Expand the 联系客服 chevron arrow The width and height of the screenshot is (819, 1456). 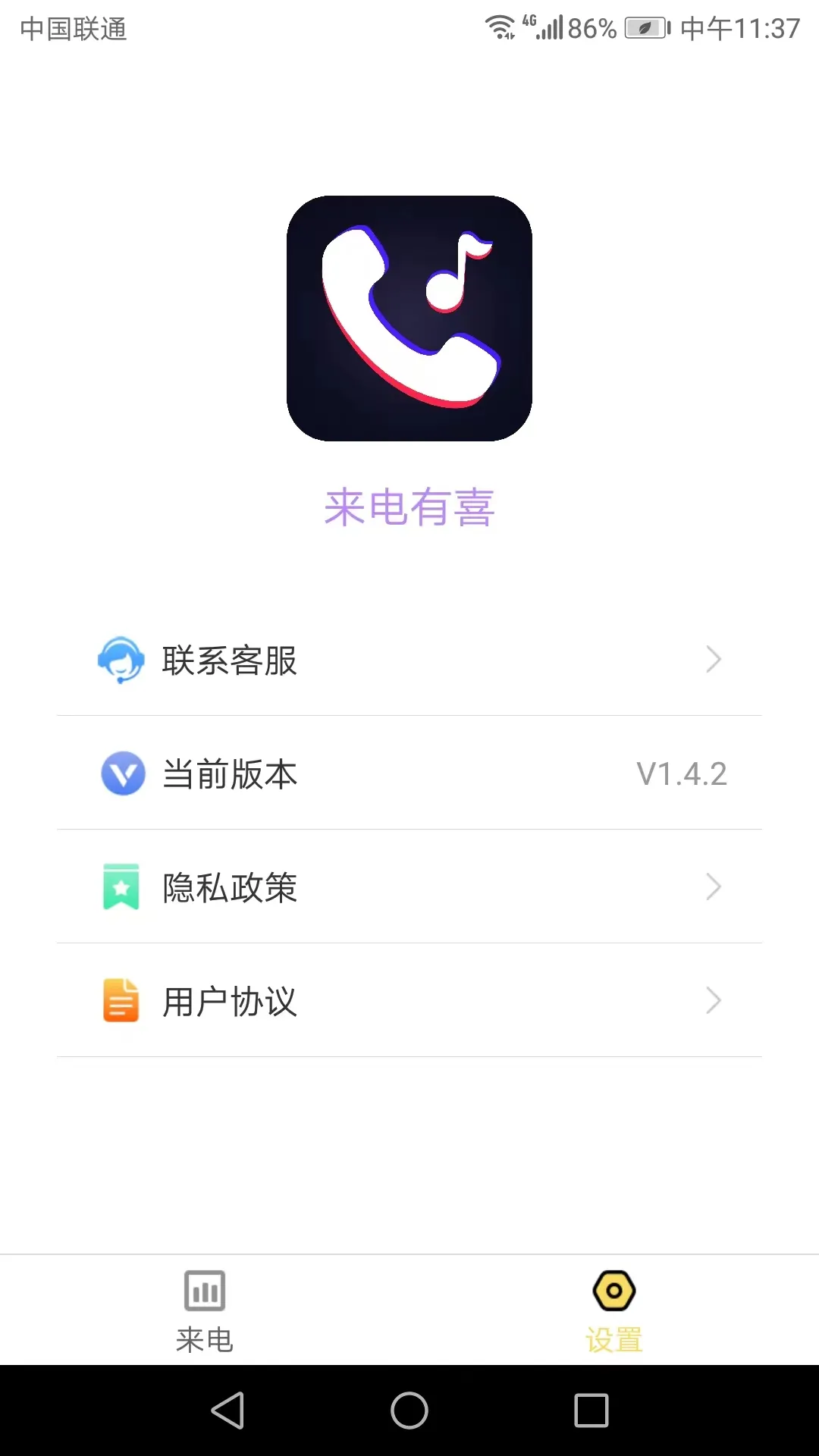coord(714,660)
